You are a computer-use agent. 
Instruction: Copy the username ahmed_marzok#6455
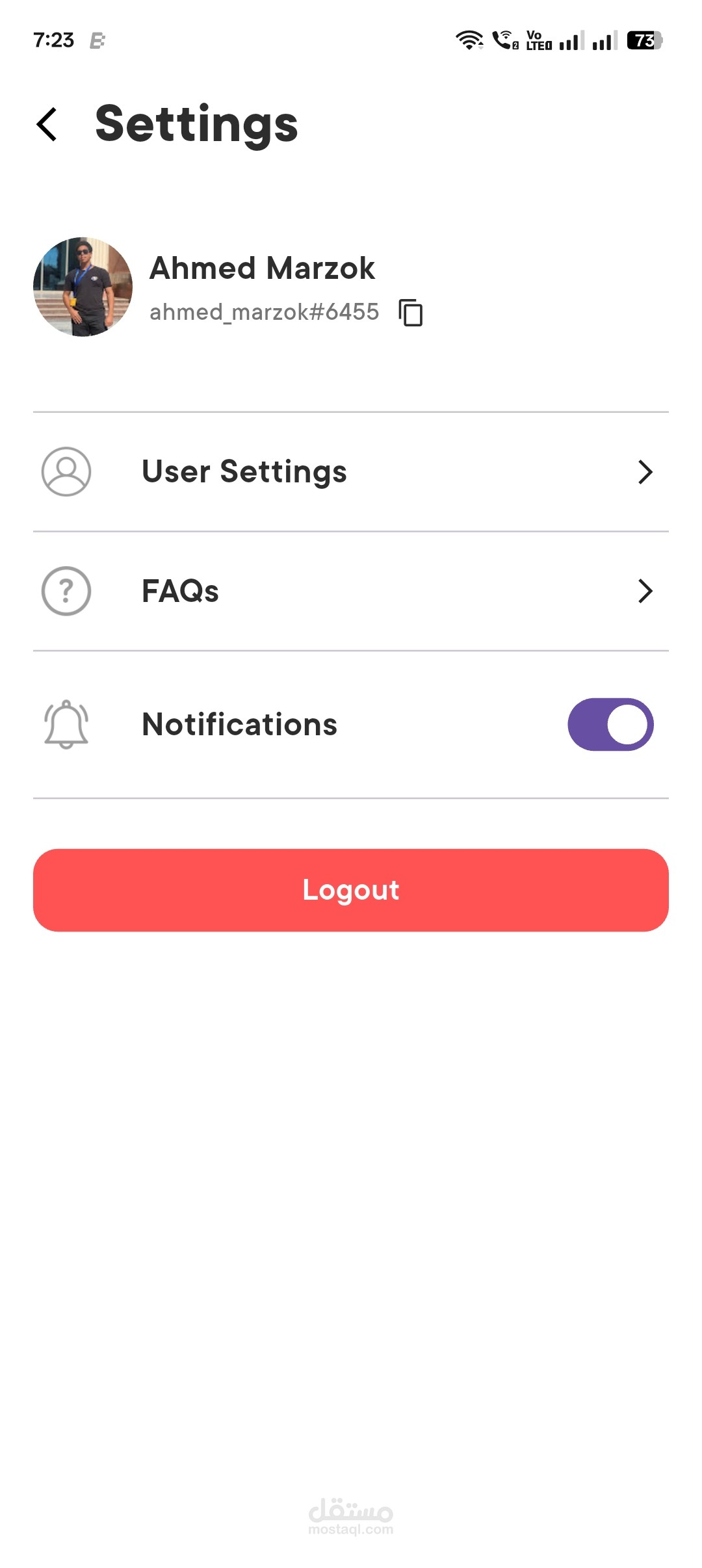point(411,313)
